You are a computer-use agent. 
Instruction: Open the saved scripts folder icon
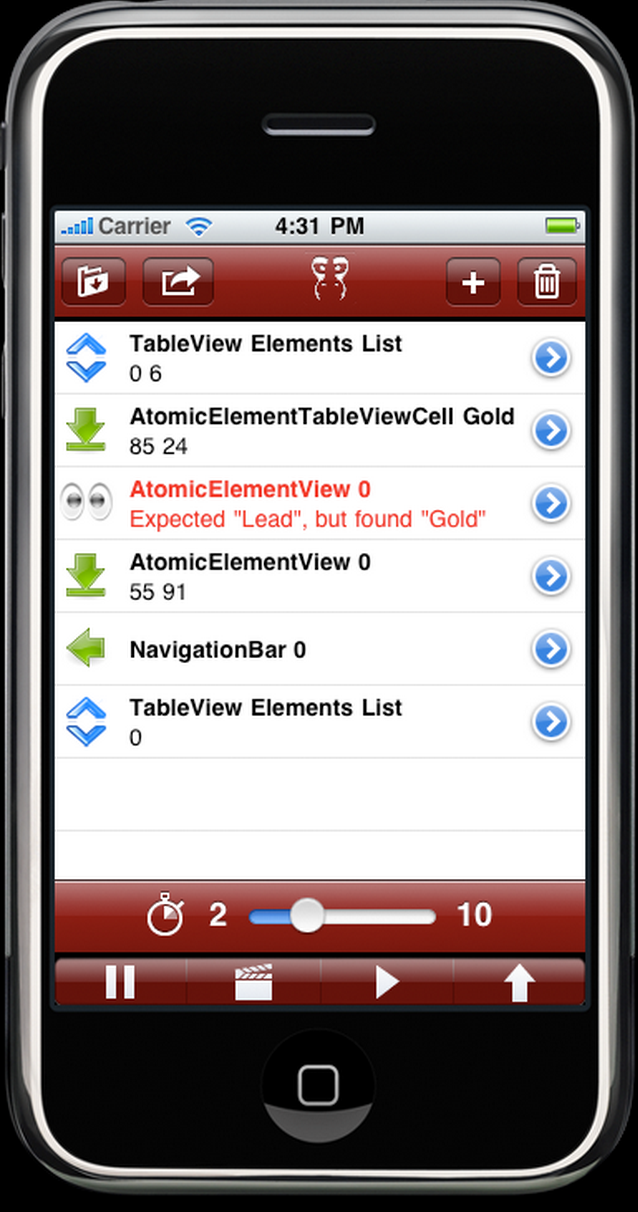coord(94,282)
